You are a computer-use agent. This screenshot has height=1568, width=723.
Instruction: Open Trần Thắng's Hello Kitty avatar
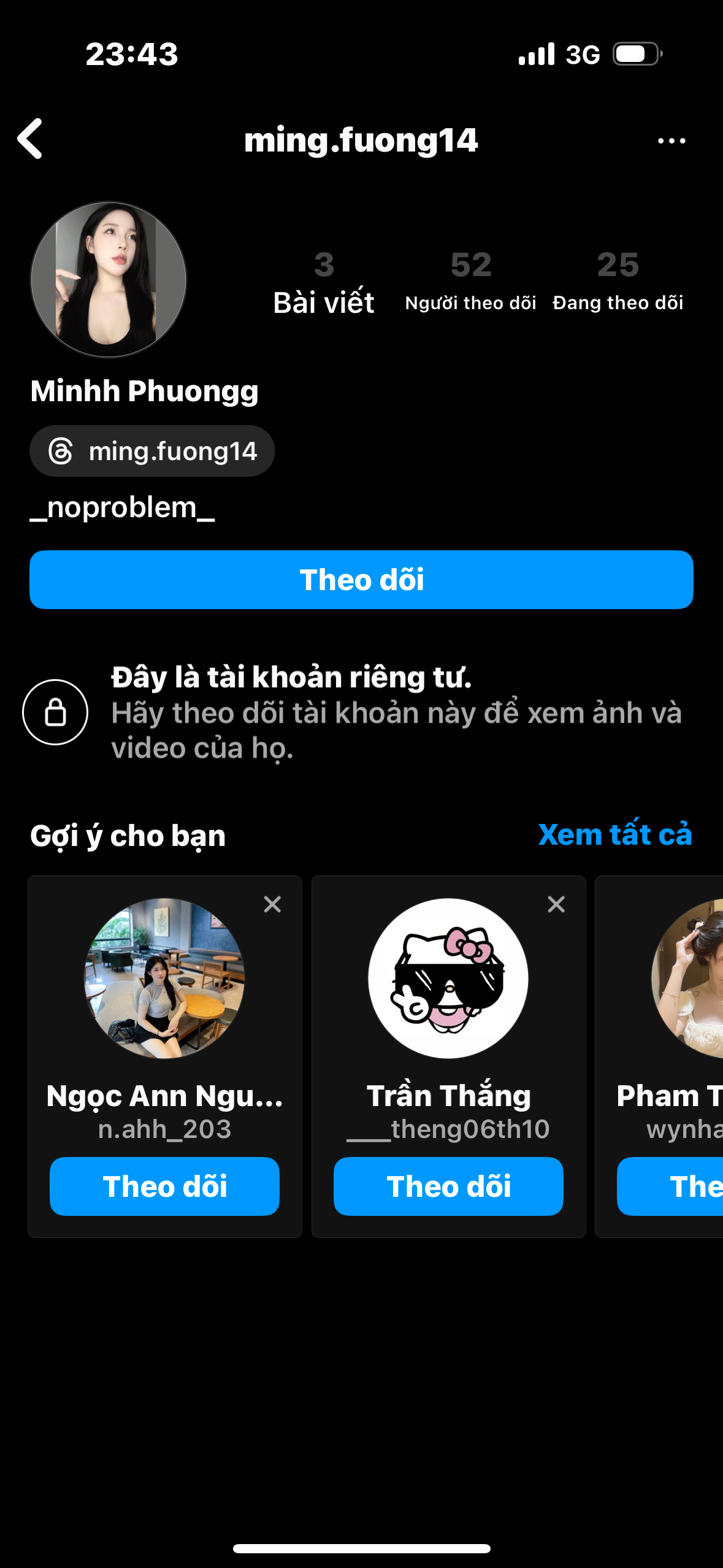click(448, 978)
